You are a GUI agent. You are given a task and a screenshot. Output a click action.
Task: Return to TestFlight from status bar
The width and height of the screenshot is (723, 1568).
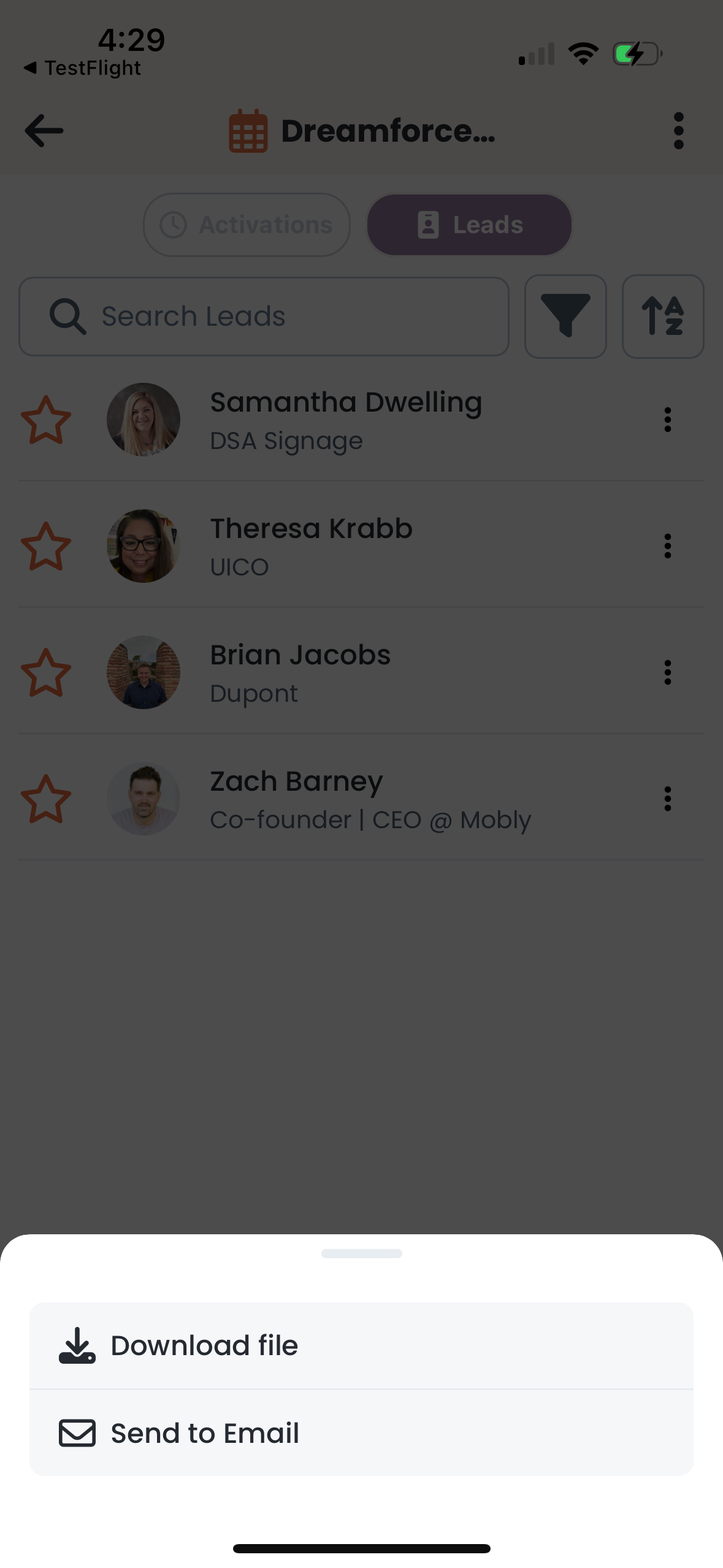point(83,68)
